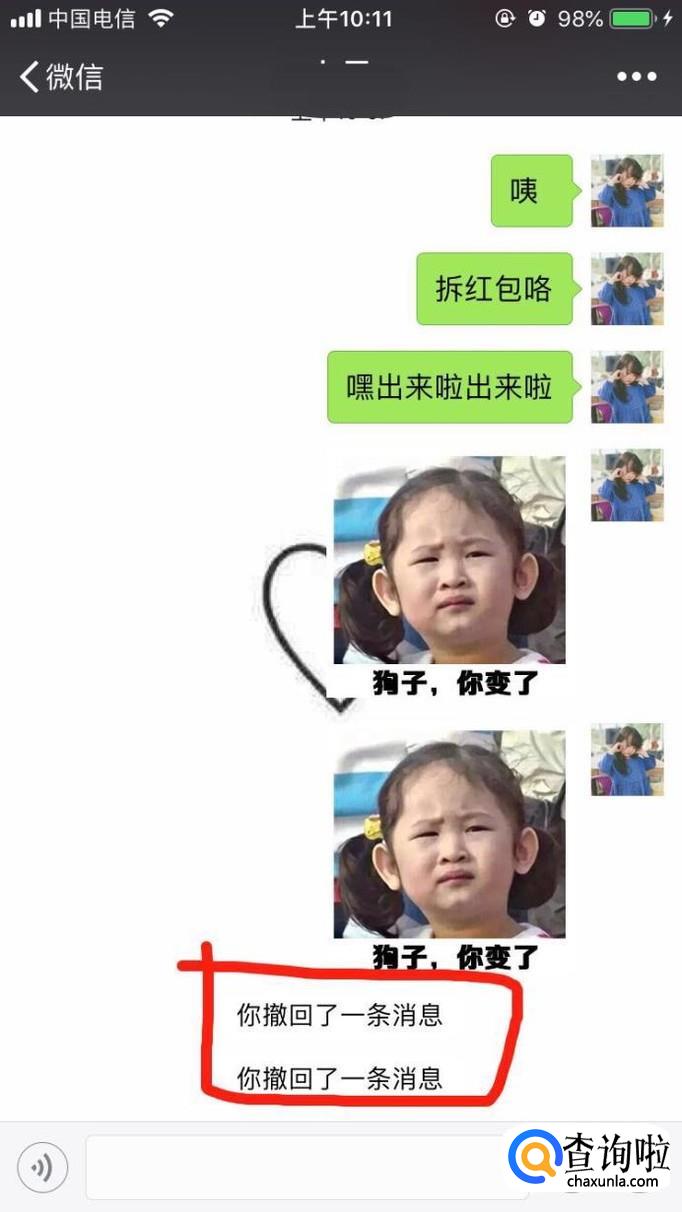Open avatar beside the 嘿出来啦出来啦 message

(627, 387)
